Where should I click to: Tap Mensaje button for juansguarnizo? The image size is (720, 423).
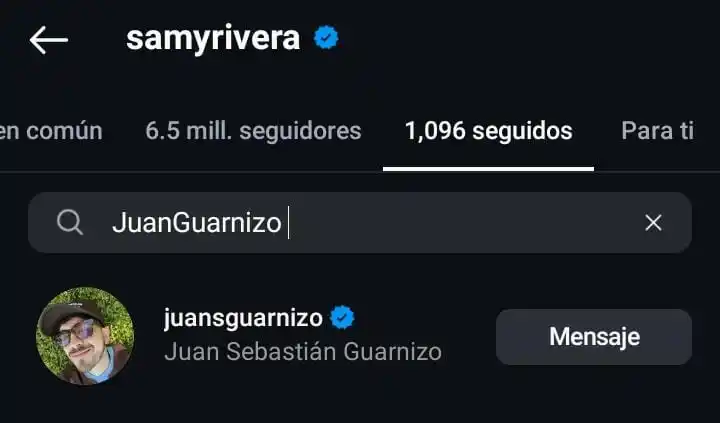(x=593, y=337)
